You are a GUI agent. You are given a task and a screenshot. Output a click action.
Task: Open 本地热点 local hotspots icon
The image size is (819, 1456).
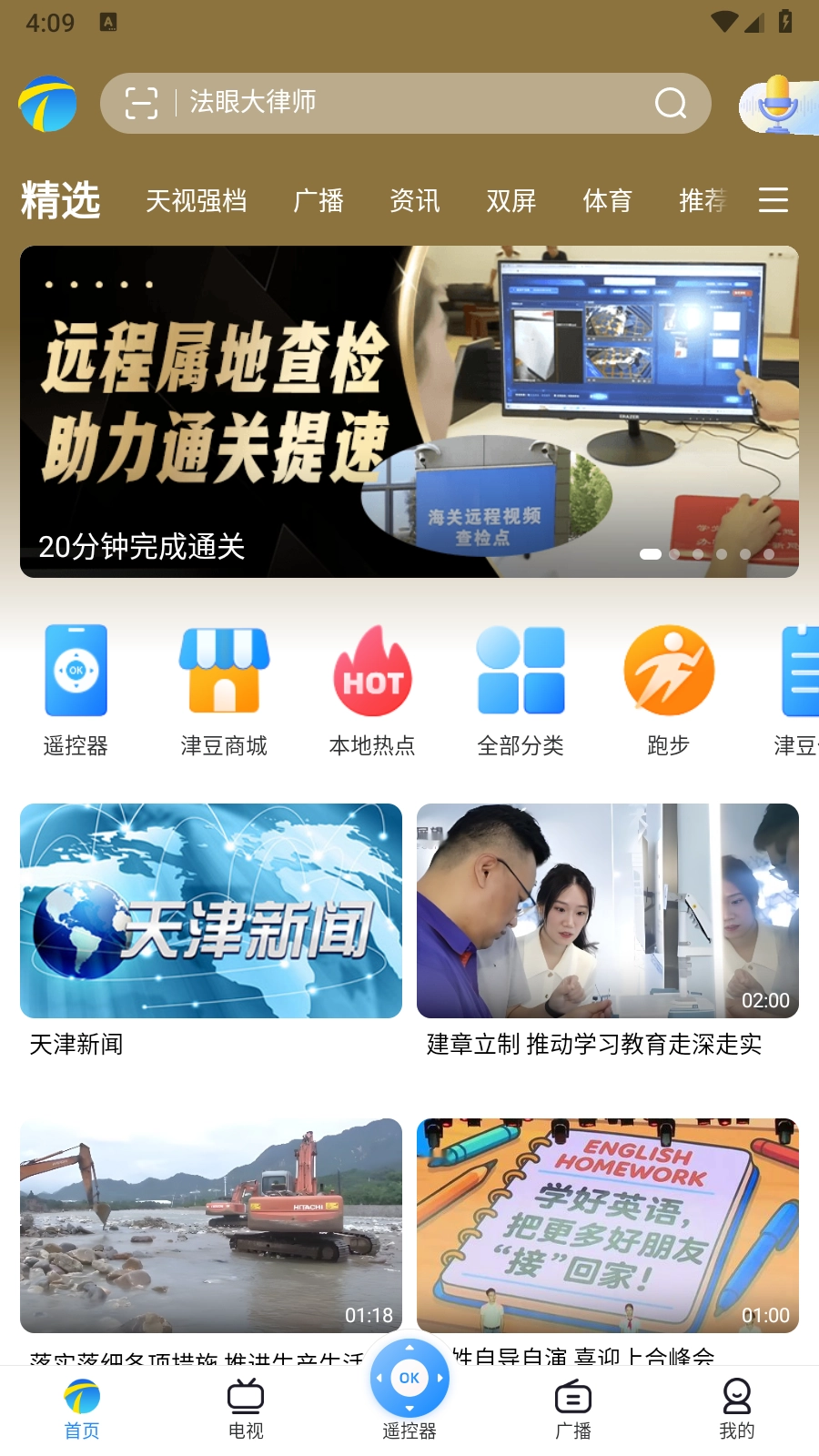[x=372, y=671]
